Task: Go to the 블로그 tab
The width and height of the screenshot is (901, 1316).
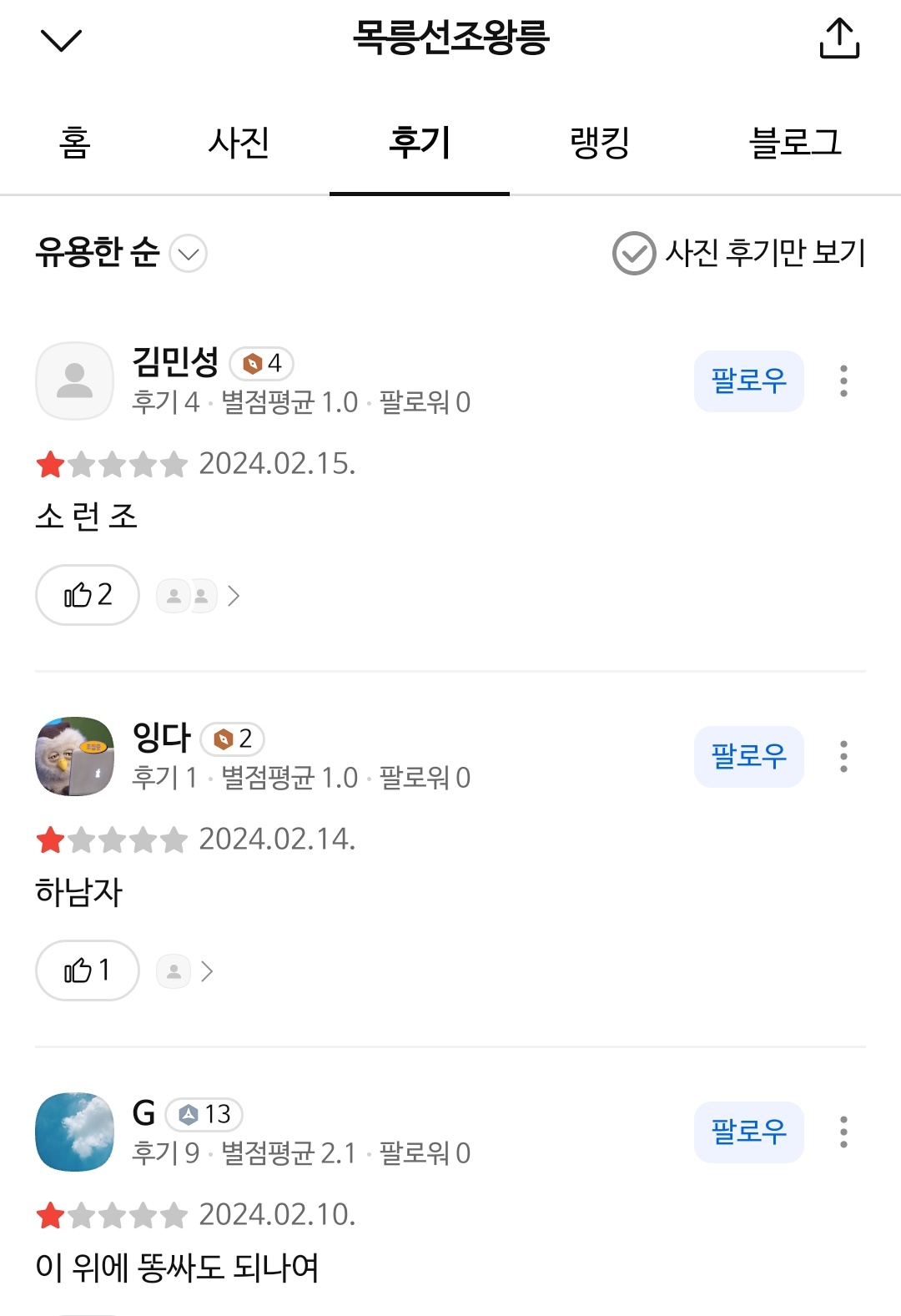Action: 794,142
